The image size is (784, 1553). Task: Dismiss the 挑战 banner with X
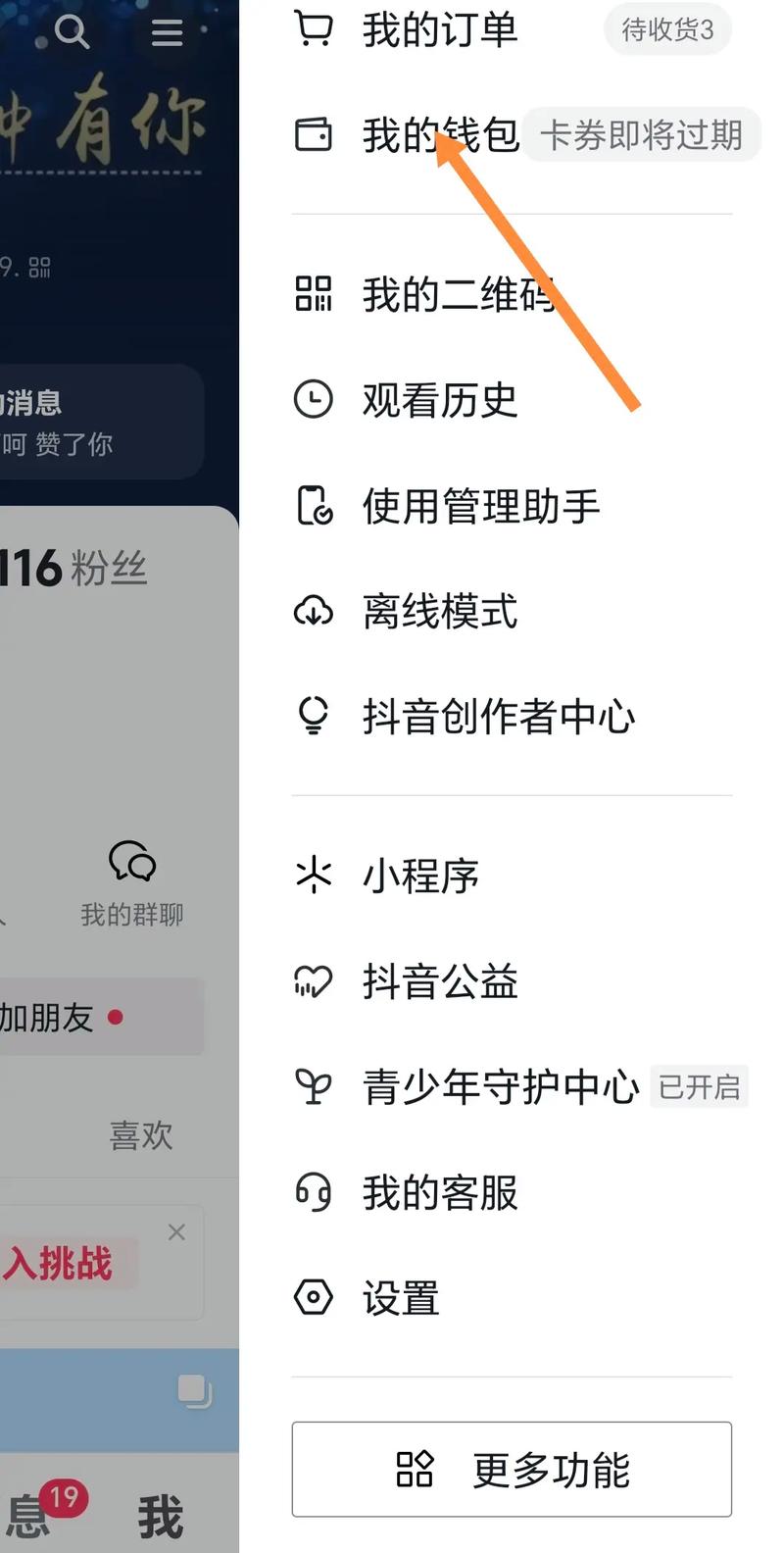(176, 1232)
